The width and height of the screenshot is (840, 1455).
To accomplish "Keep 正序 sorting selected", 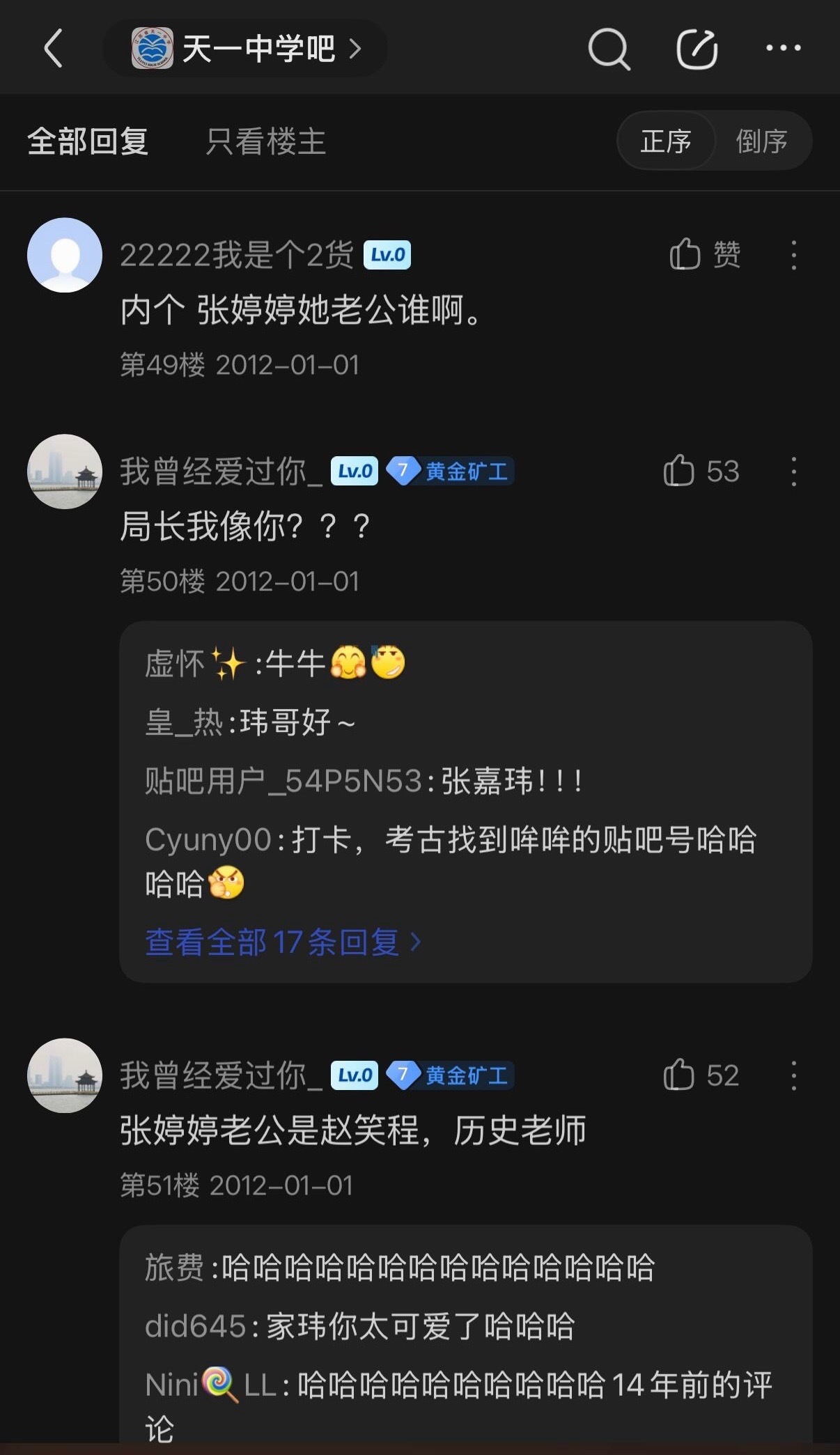I will click(x=664, y=140).
